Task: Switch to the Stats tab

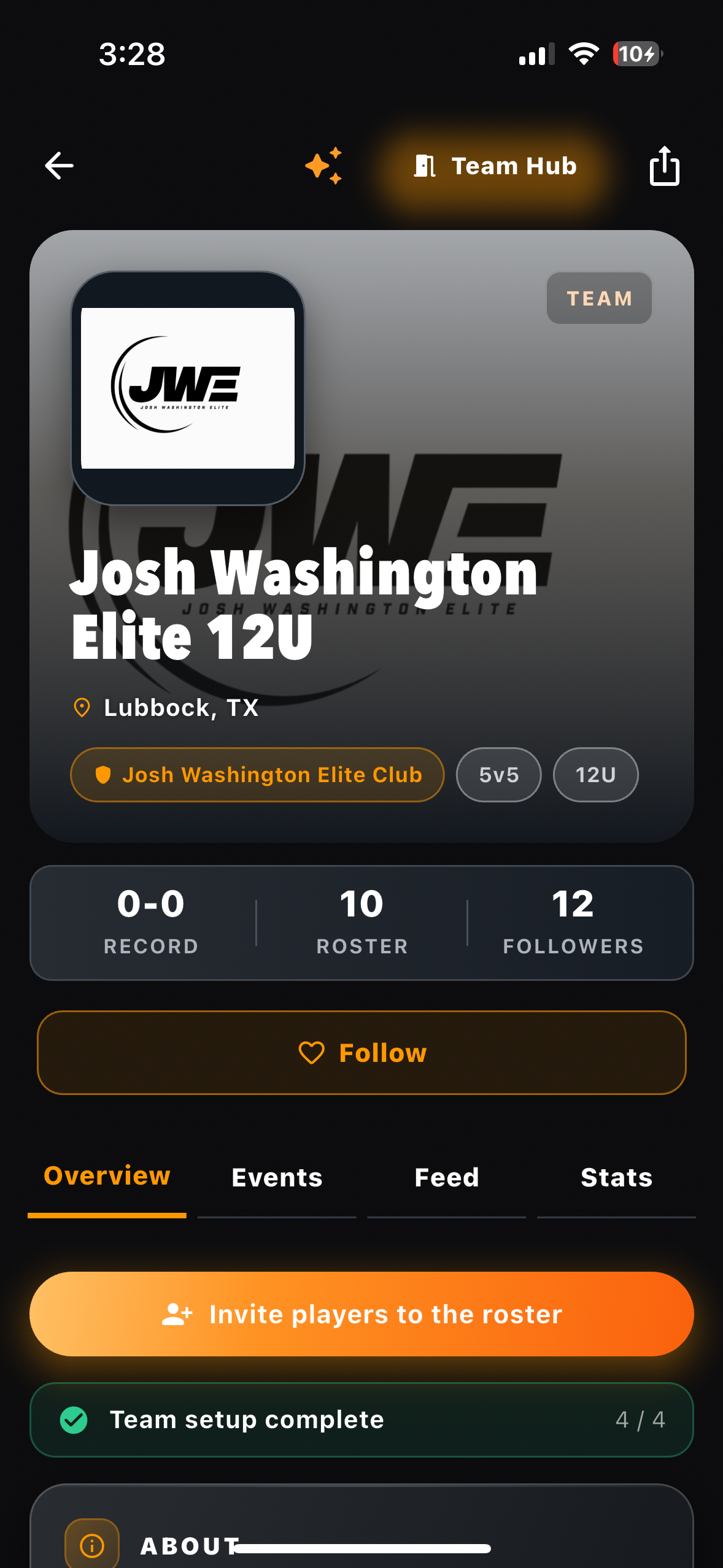Action: pos(617,1178)
